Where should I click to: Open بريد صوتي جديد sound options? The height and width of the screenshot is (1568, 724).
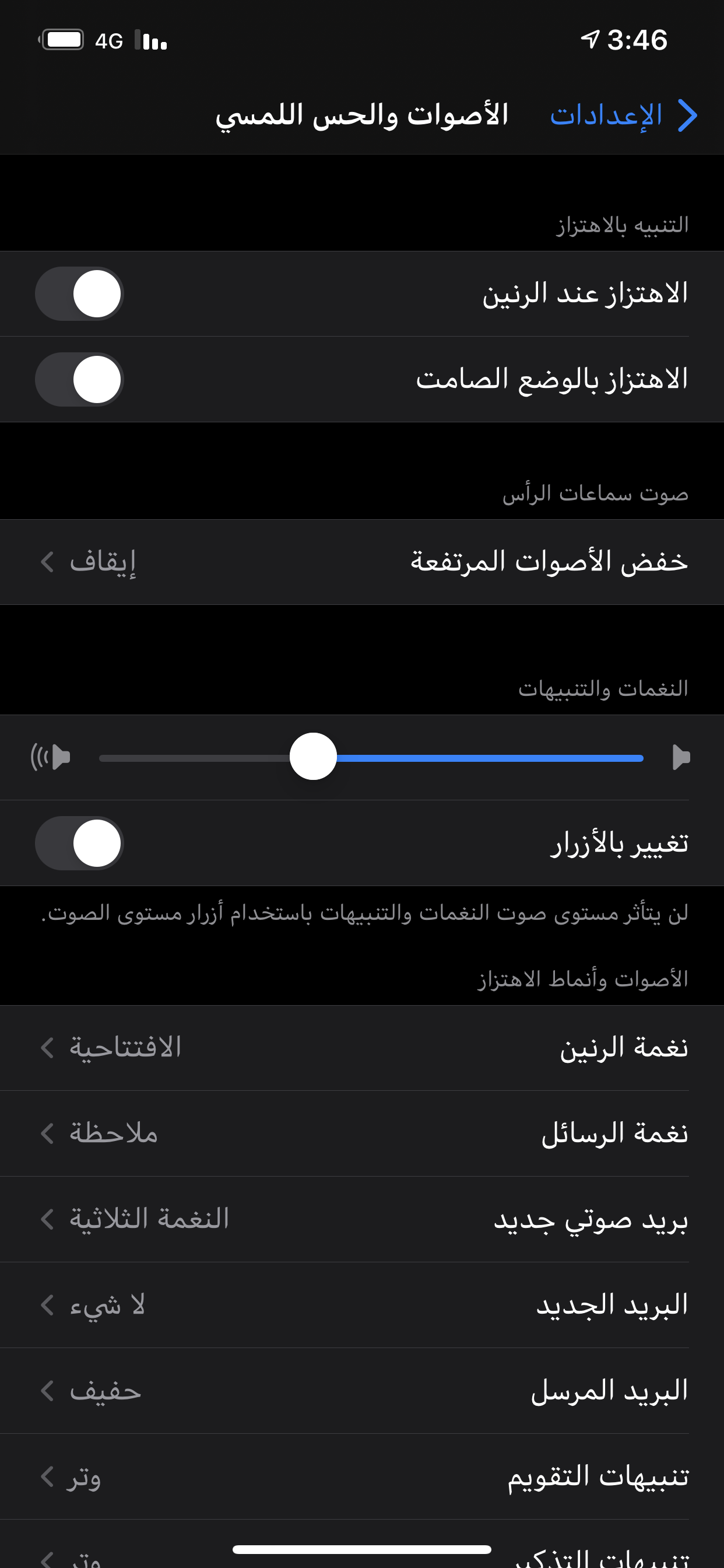(x=362, y=1219)
